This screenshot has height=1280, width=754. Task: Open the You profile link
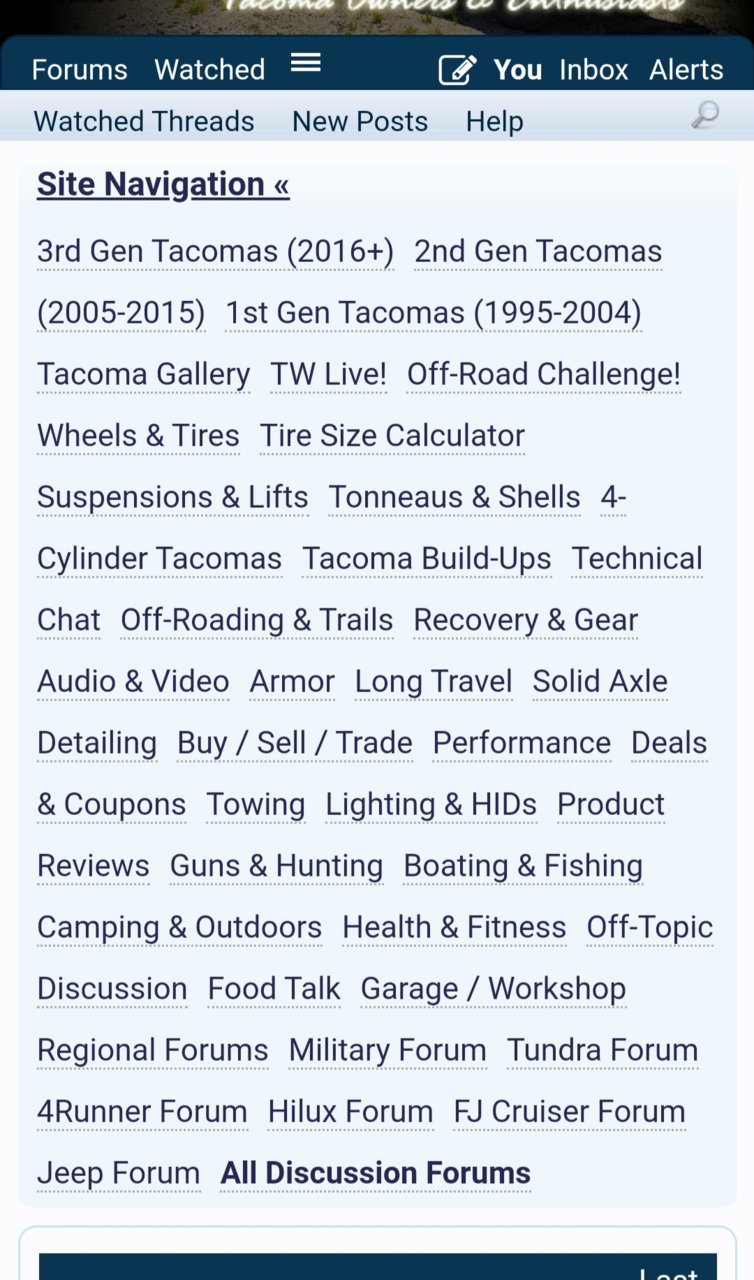click(518, 69)
